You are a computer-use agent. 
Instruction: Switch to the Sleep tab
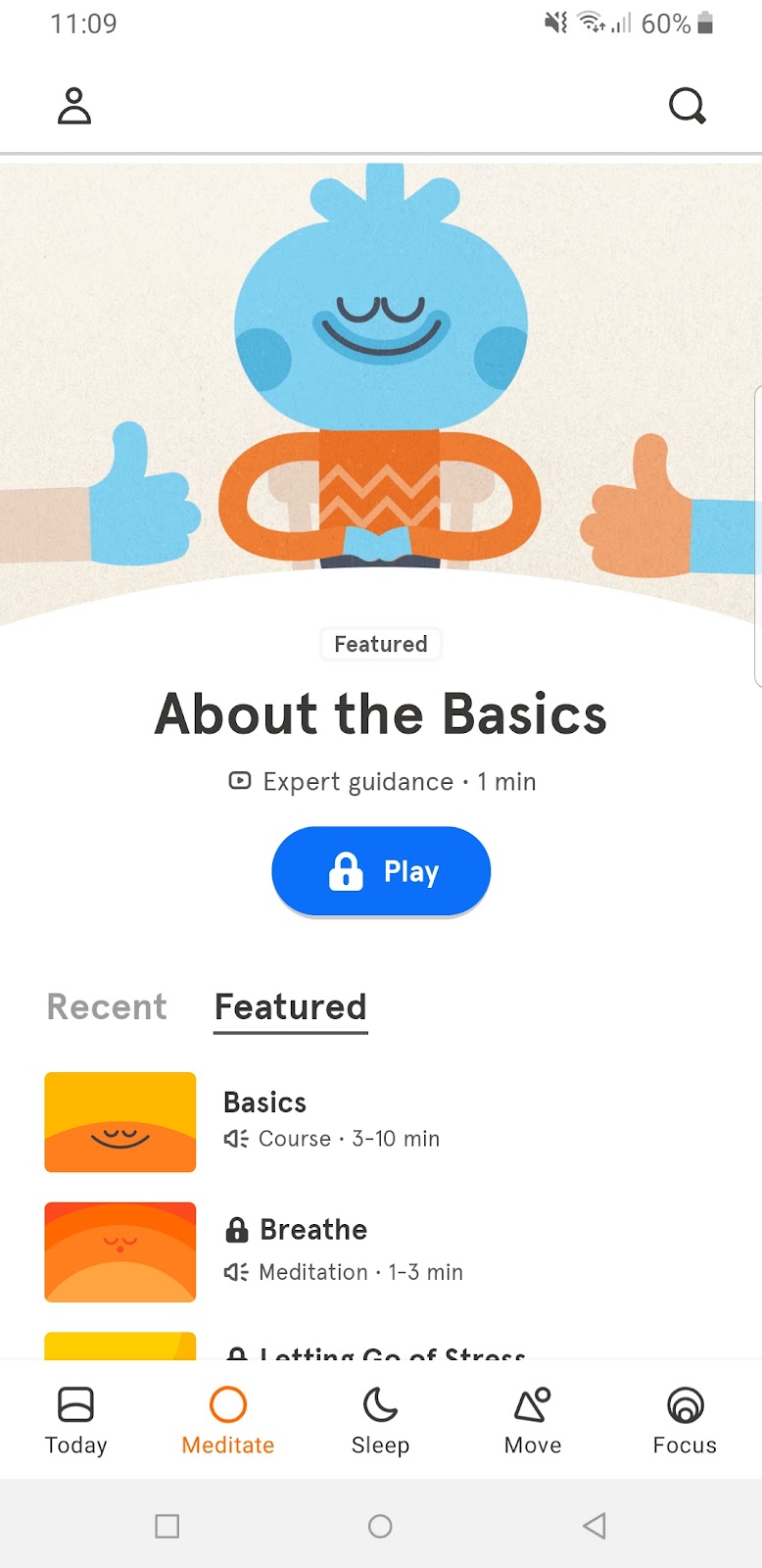[x=381, y=1421]
